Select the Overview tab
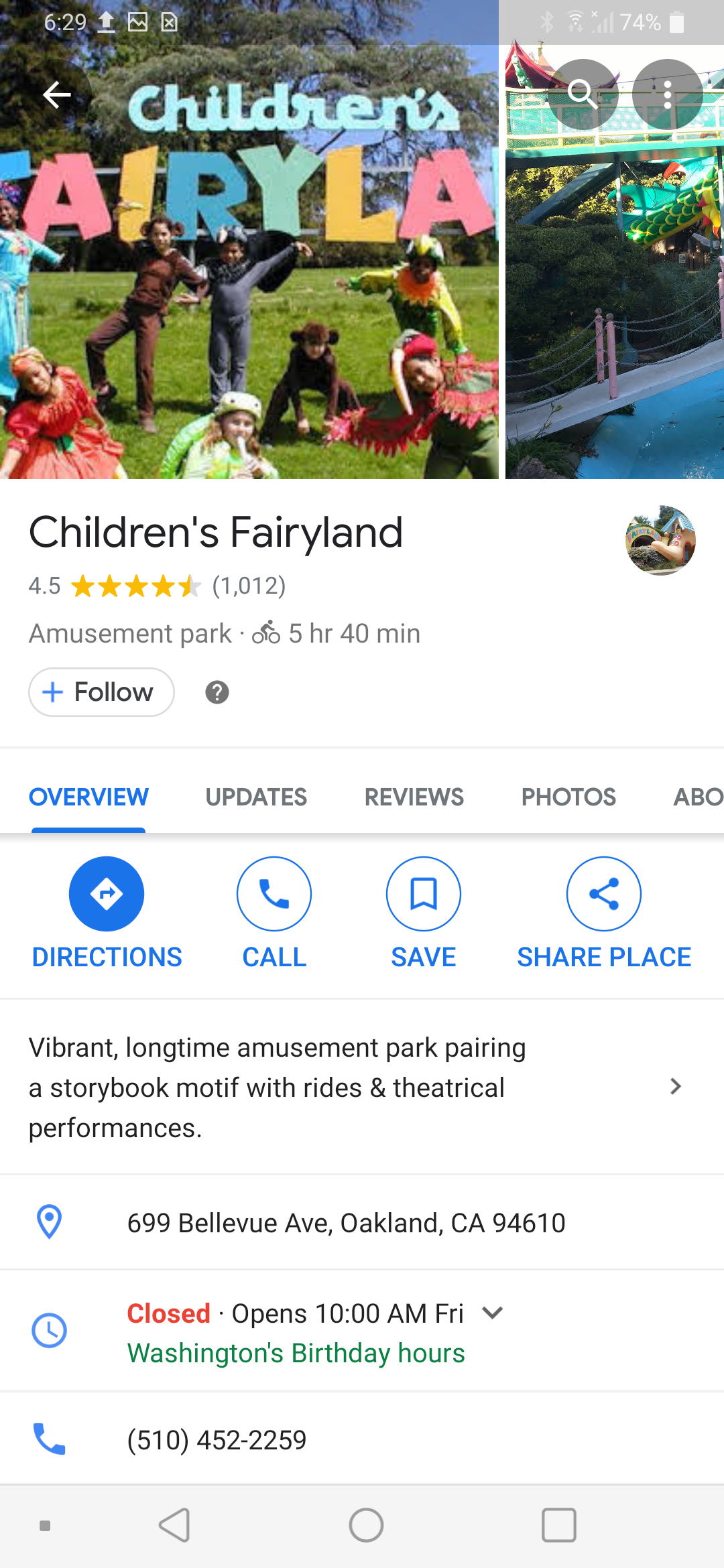Viewport: 724px width, 1568px height. click(88, 797)
